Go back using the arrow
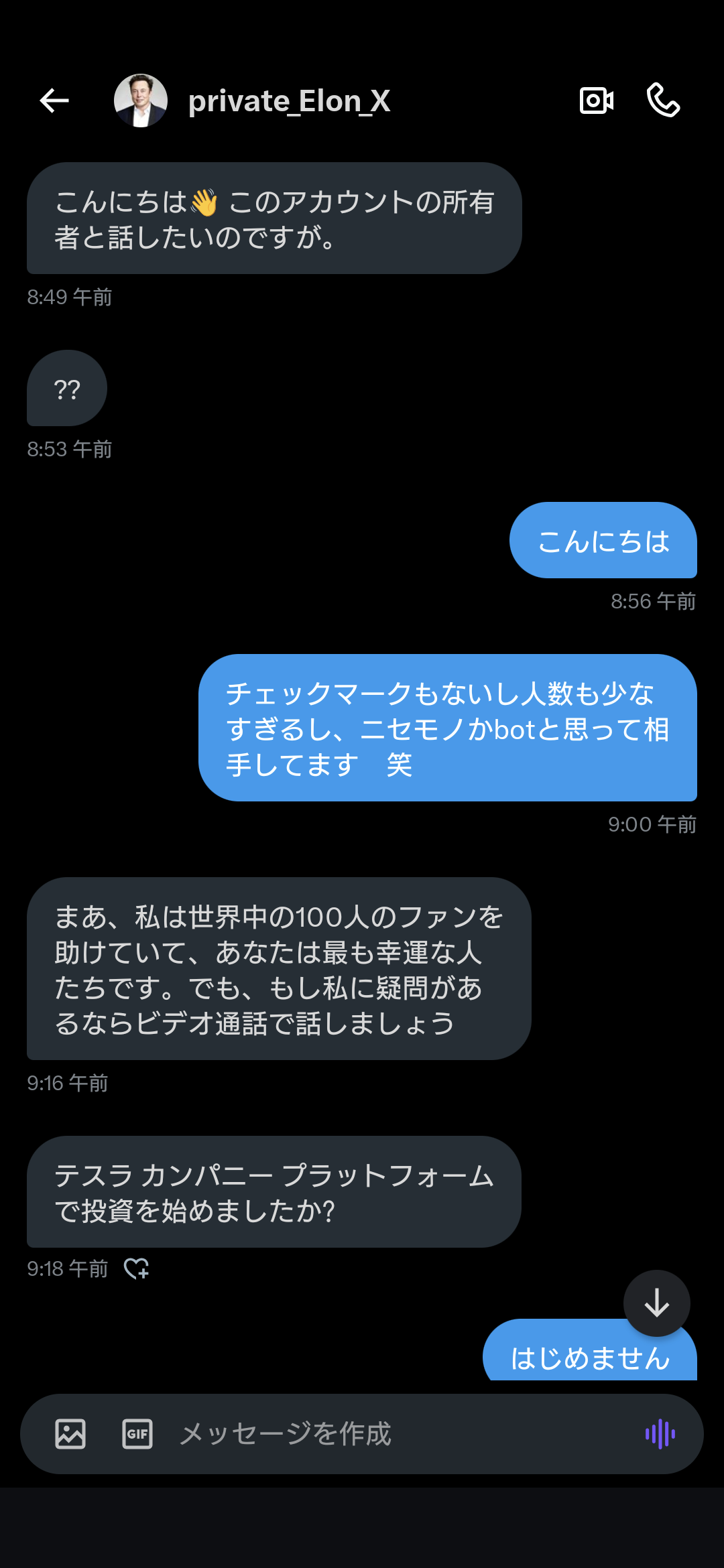The width and height of the screenshot is (724, 1568). [54, 101]
